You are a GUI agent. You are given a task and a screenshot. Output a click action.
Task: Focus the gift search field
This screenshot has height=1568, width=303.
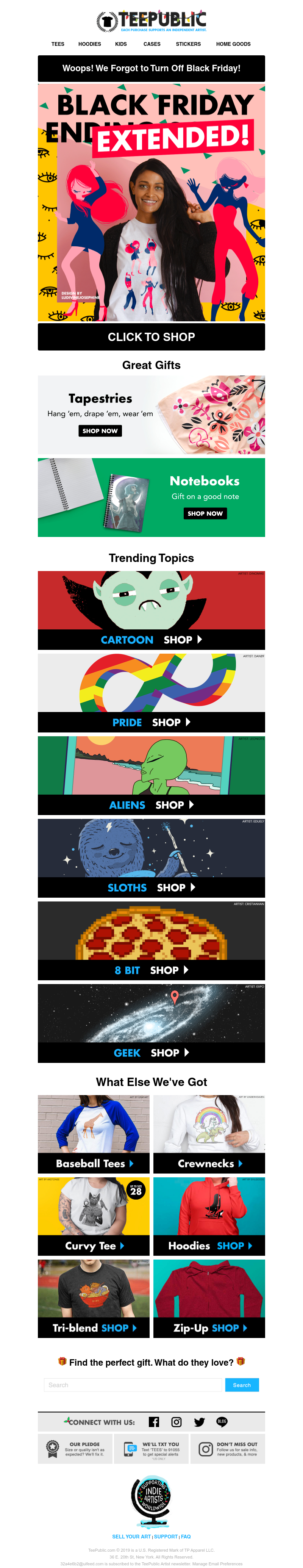point(133,1385)
